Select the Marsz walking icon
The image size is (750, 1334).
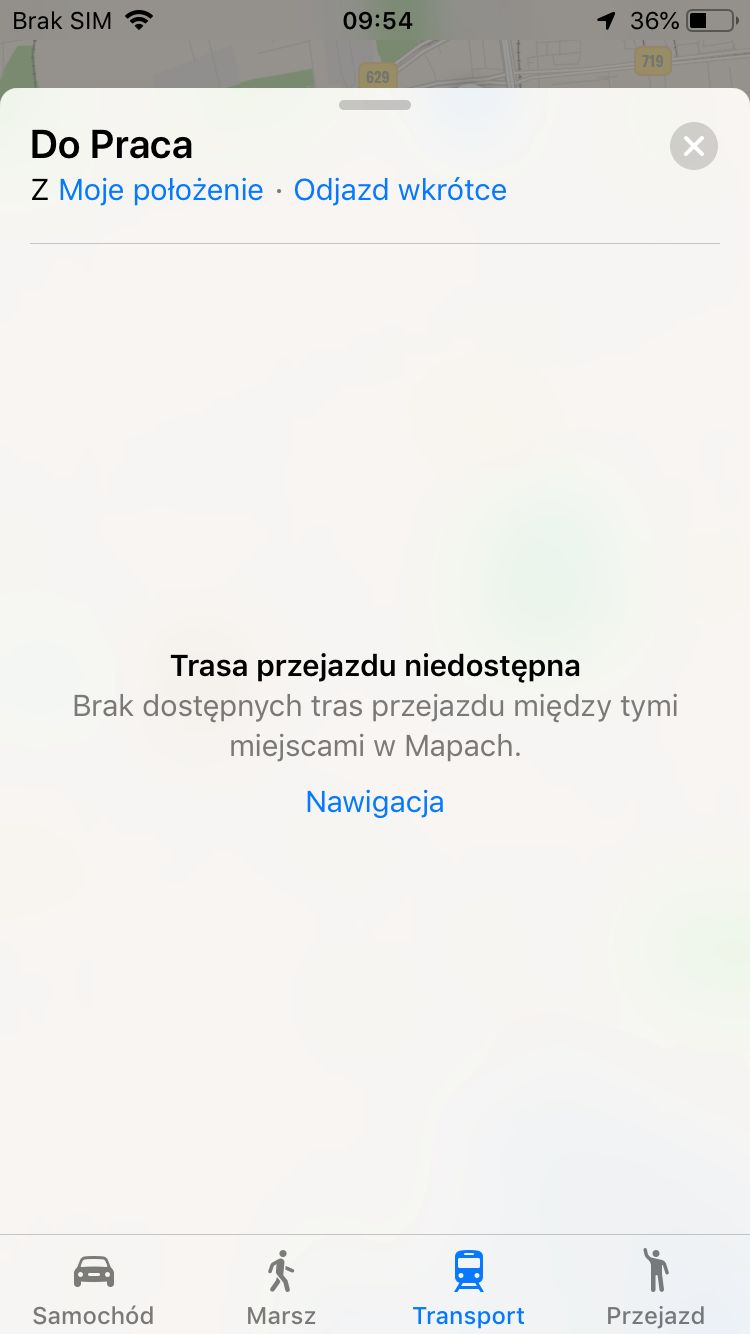pyautogui.click(x=280, y=1270)
